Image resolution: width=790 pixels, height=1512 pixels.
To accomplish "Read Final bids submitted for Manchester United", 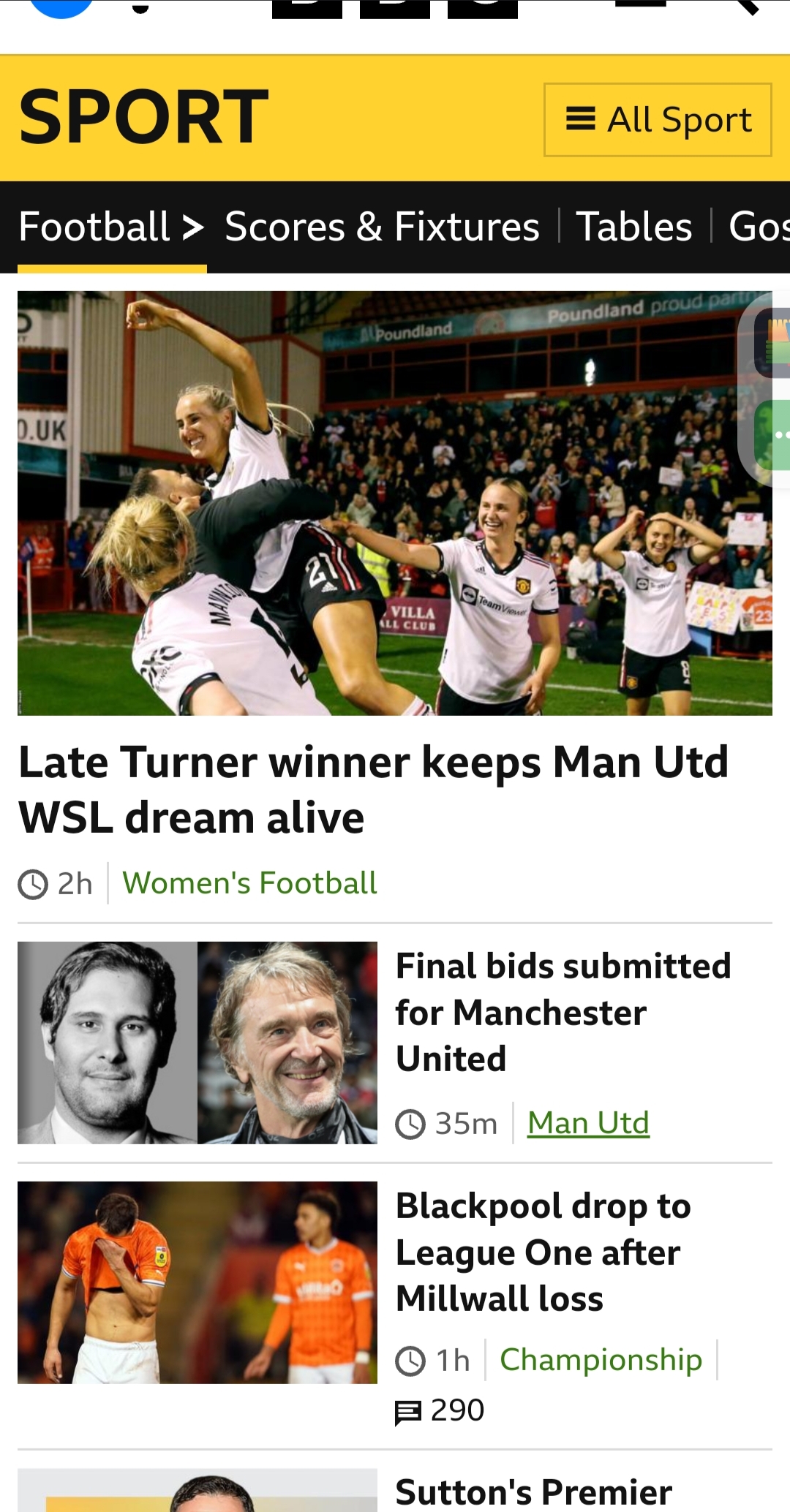I will [563, 1012].
